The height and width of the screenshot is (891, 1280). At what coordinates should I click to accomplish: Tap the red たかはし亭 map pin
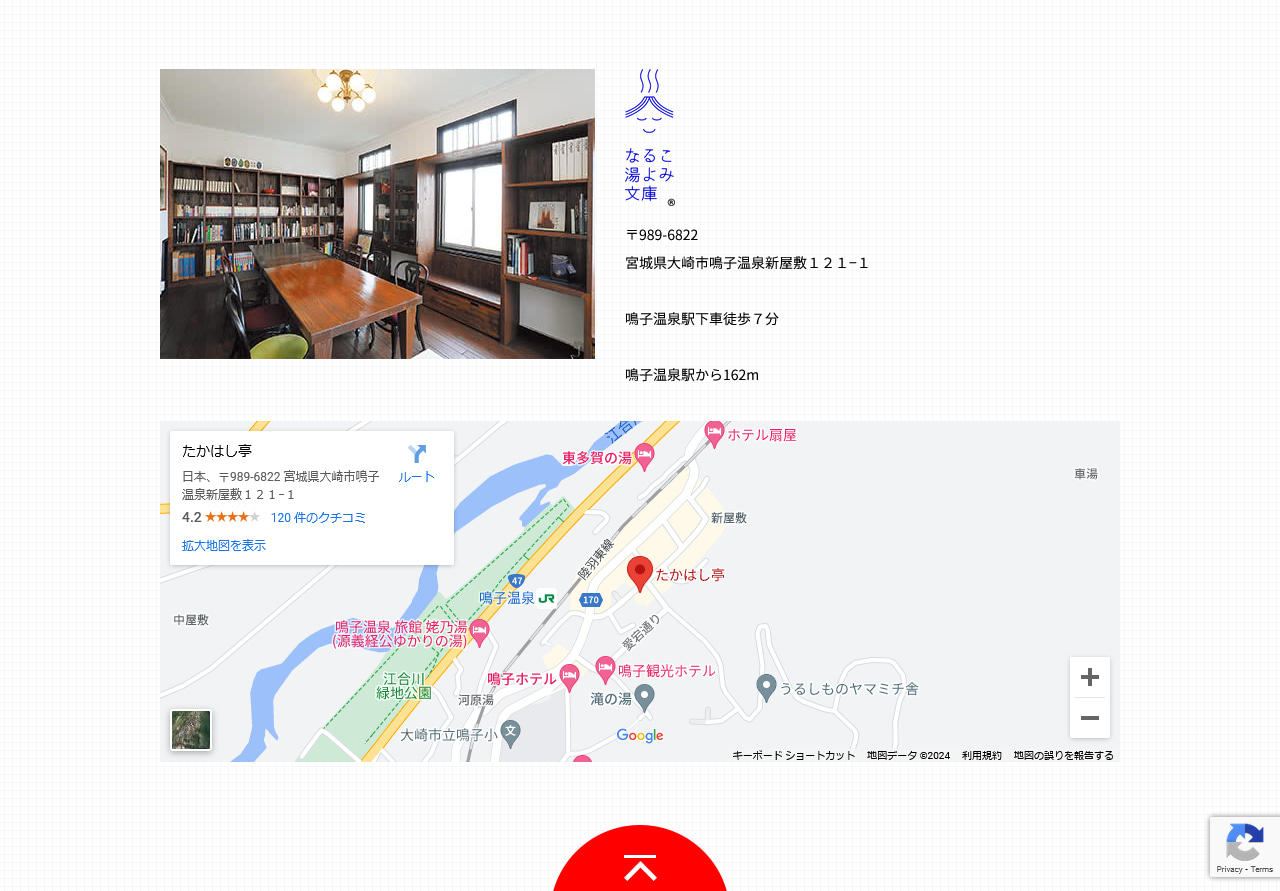pyautogui.click(x=640, y=574)
